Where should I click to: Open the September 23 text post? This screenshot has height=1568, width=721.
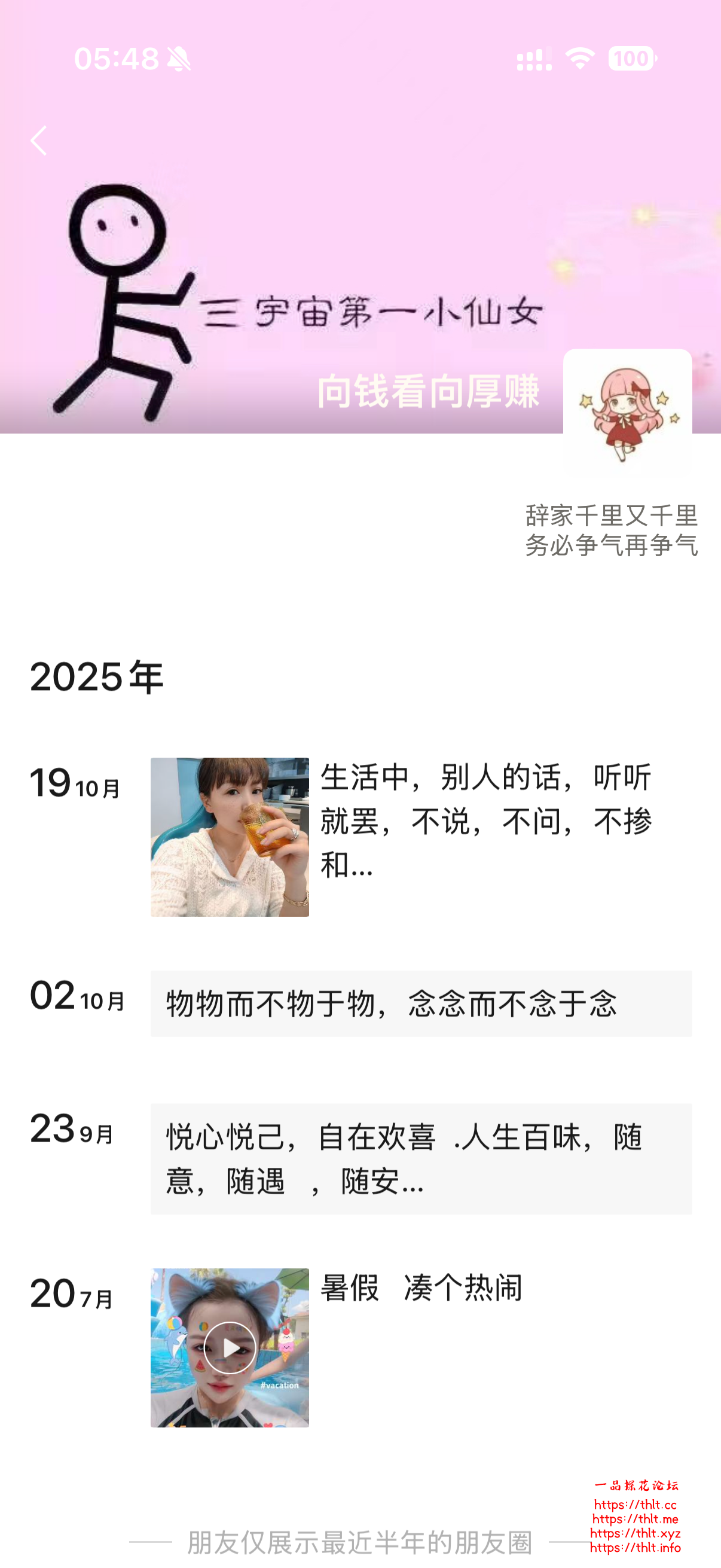coord(421,1158)
